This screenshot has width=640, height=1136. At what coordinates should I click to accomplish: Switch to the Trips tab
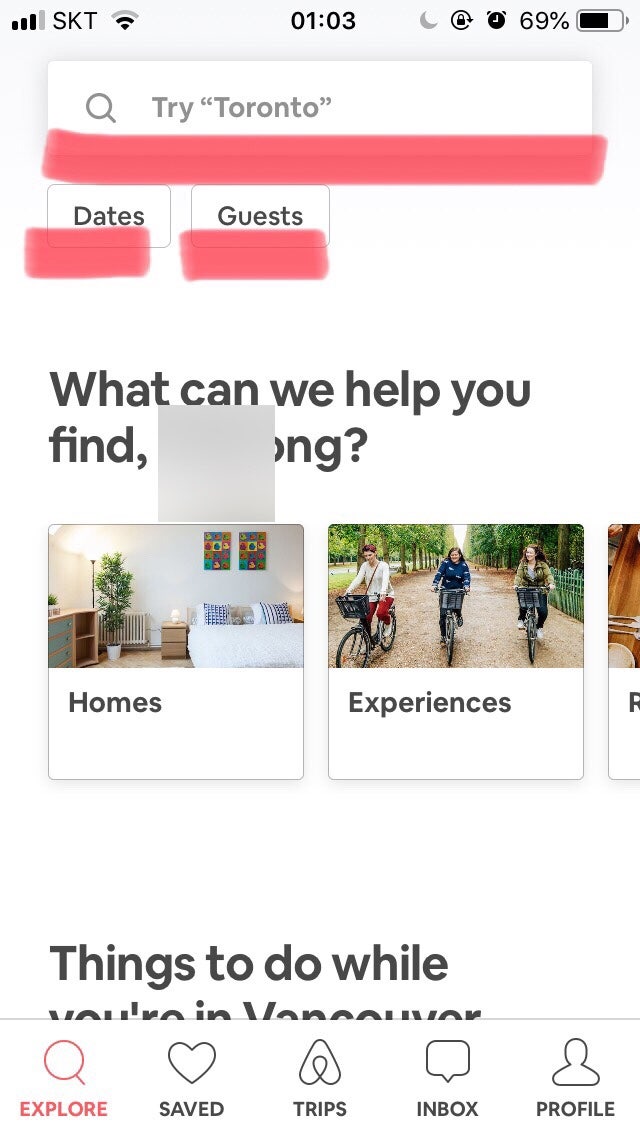pyautogui.click(x=320, y=1079)
